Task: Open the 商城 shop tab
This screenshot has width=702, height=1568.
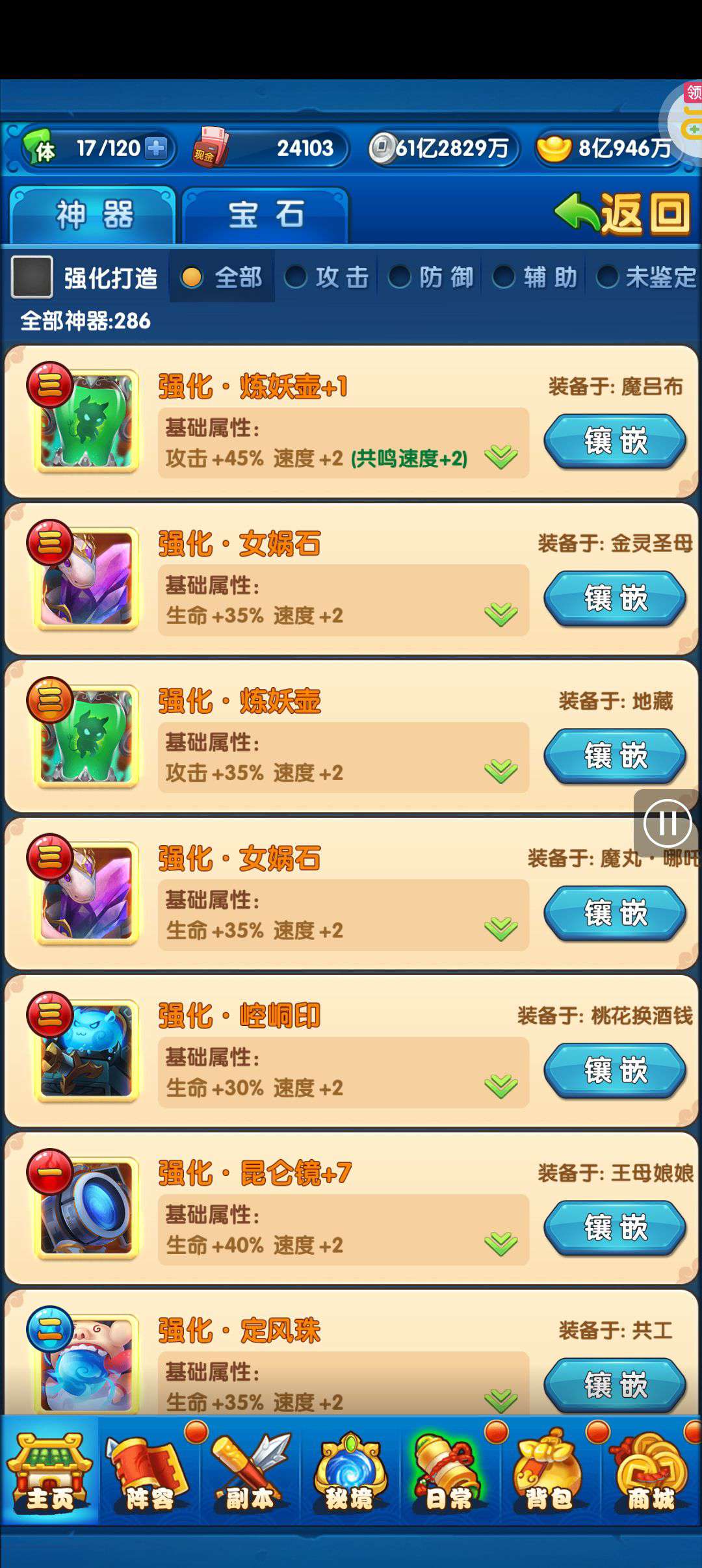Action: (x=650, y=1472)
